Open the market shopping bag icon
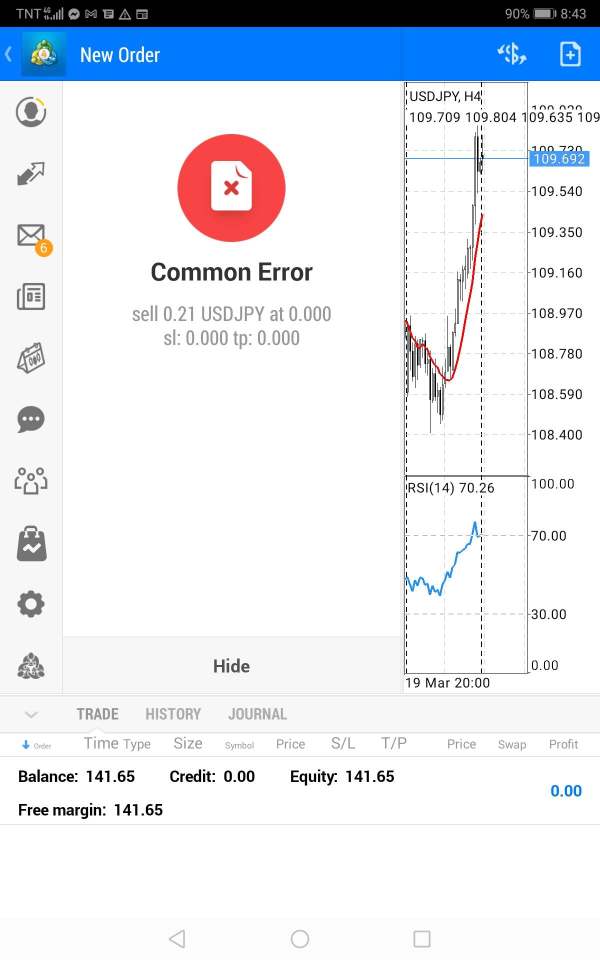 point(31,544)
